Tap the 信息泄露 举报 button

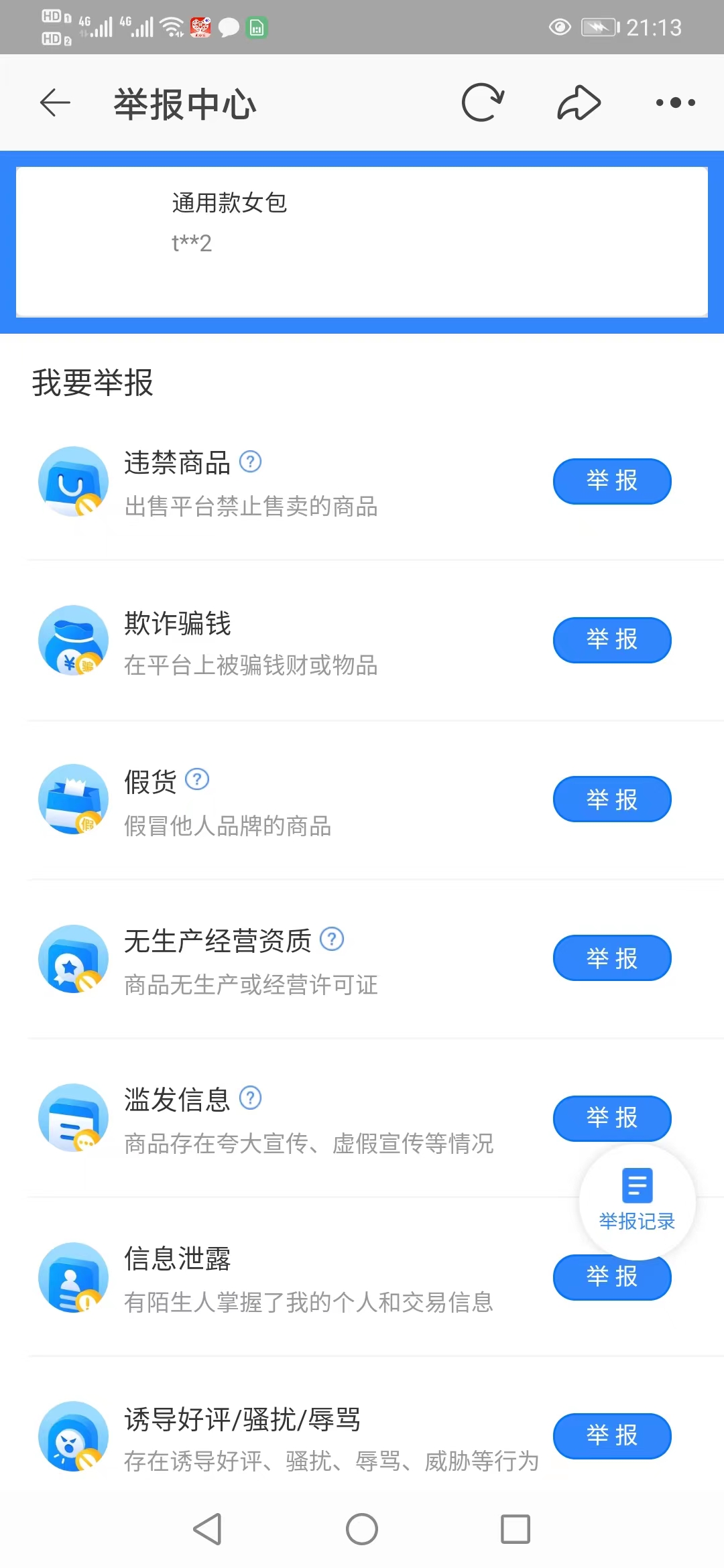pos(611,1277)
